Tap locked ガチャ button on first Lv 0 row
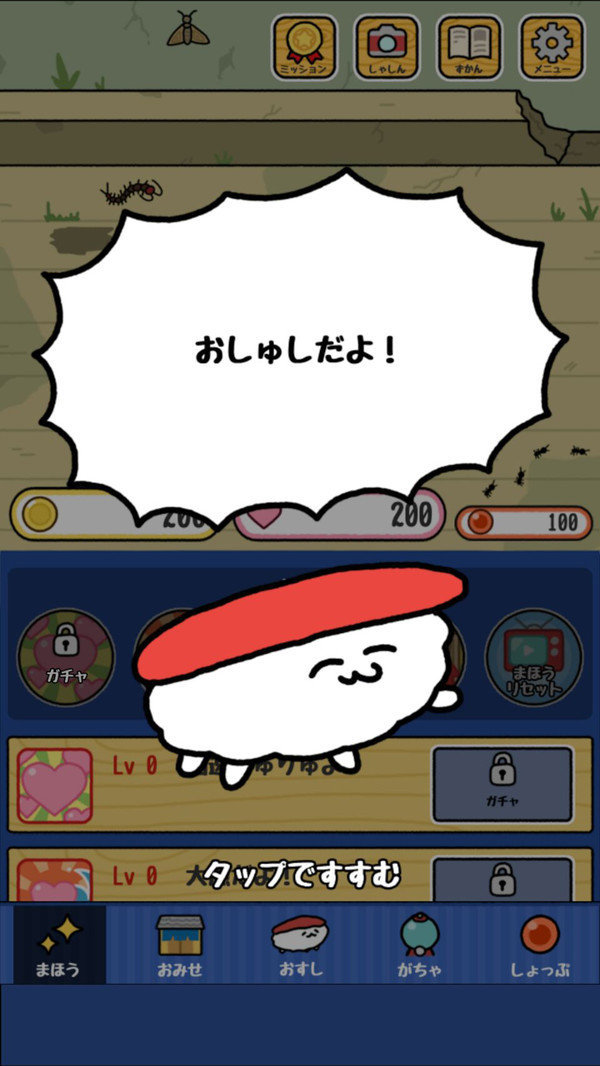 tap(502, 784)
